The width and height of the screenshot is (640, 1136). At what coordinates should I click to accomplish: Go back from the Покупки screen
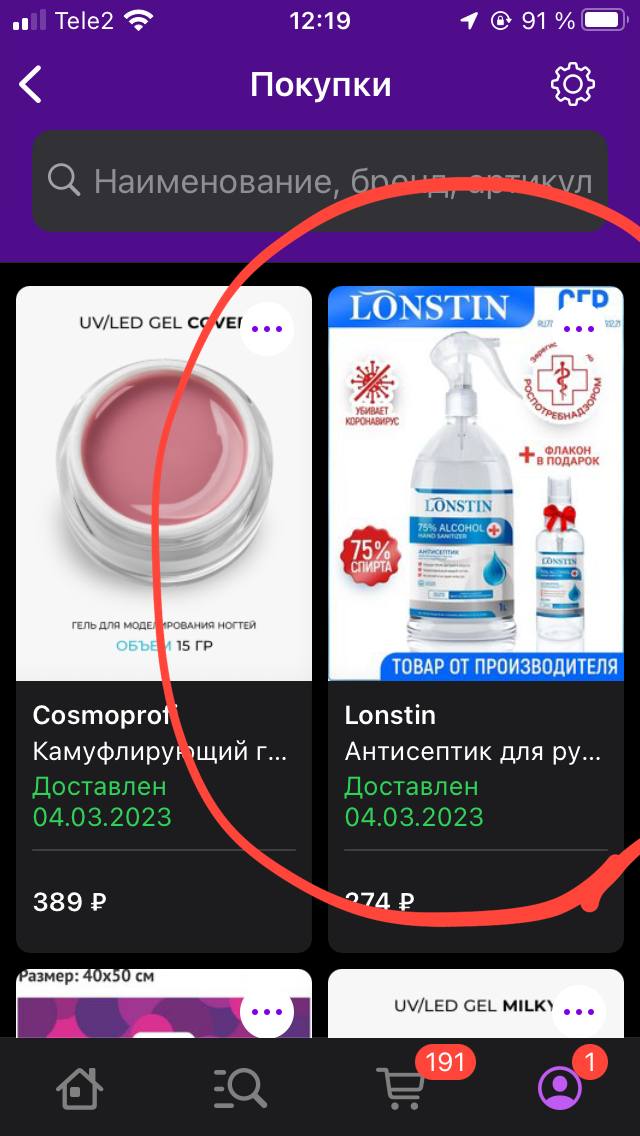[x=31, y=85]
